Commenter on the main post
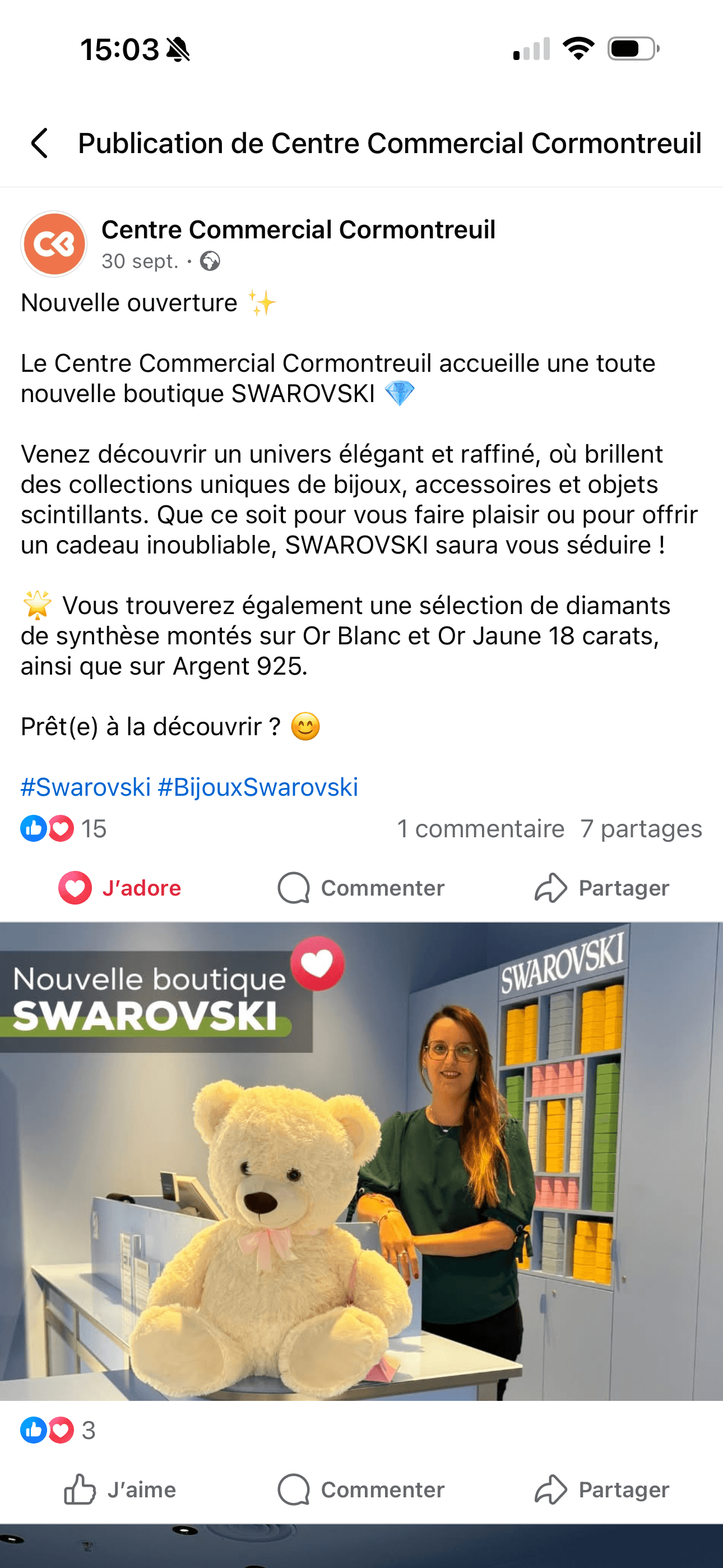The height and width of the screenshot is (1568, 723). click(x=361, y=888)
